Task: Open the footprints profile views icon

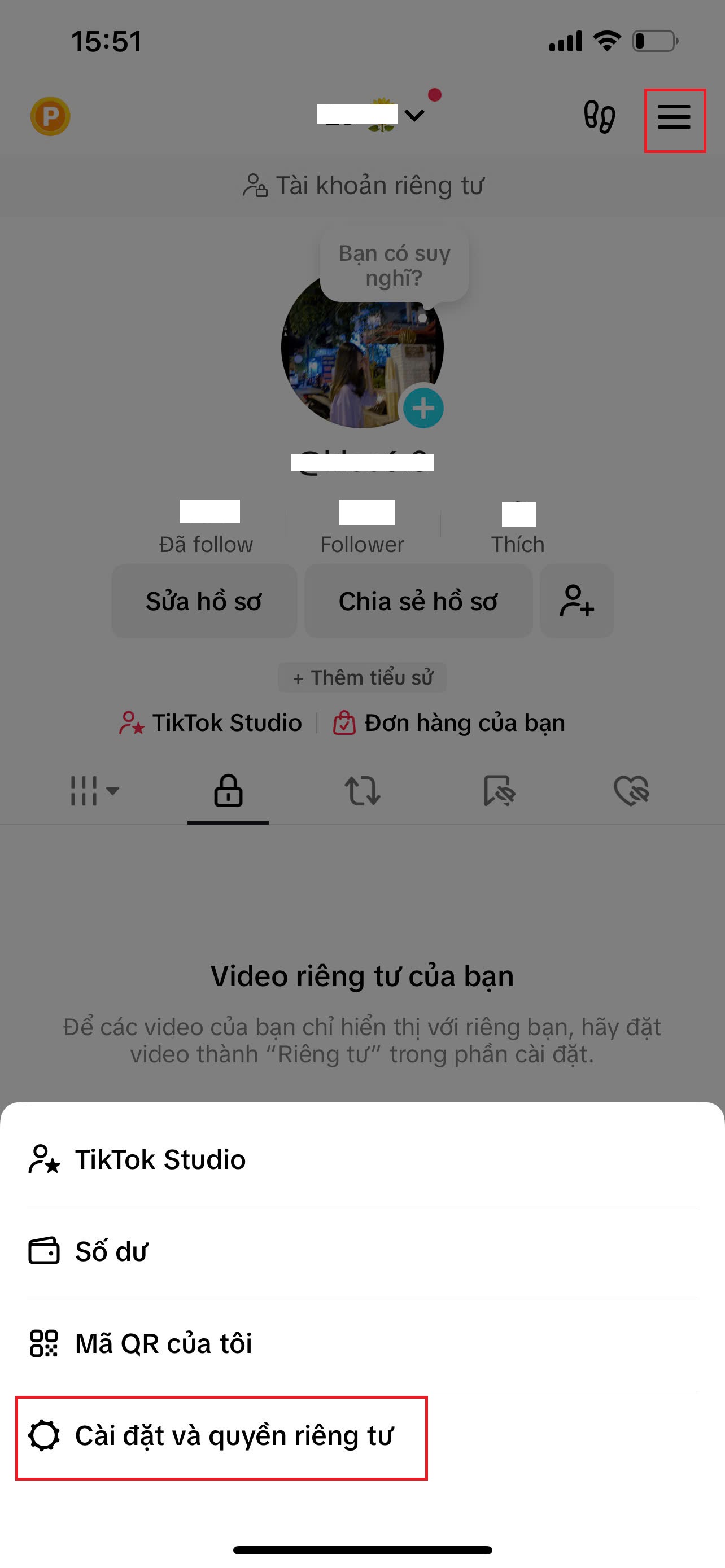Action: pyautogui.click(x=600, y=116)
